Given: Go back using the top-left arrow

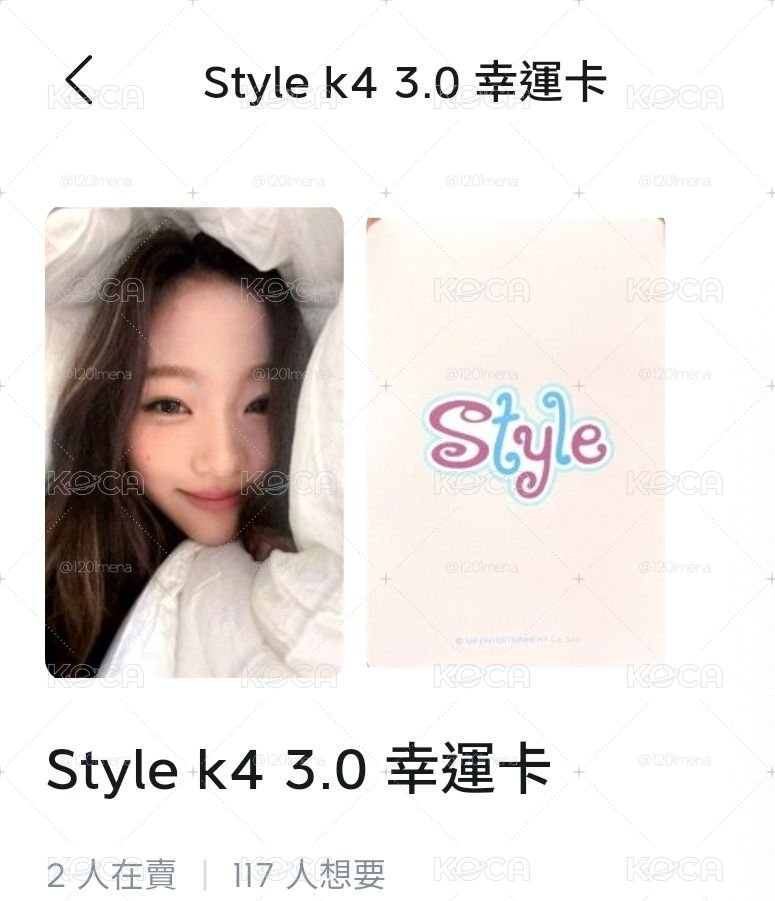Looking at the screenshot, I should click(x=79, y=80).
